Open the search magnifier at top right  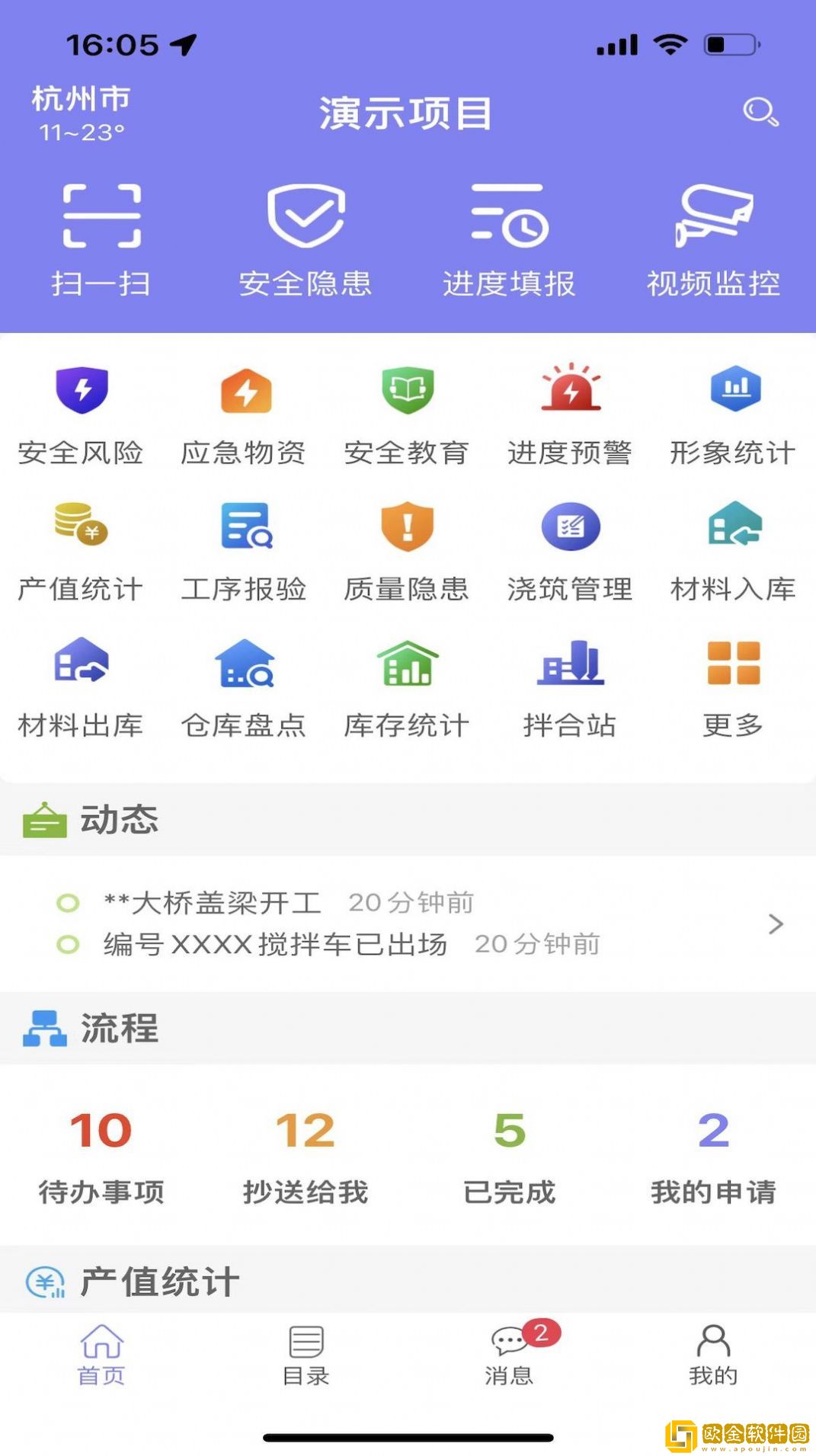coord(761,111)
